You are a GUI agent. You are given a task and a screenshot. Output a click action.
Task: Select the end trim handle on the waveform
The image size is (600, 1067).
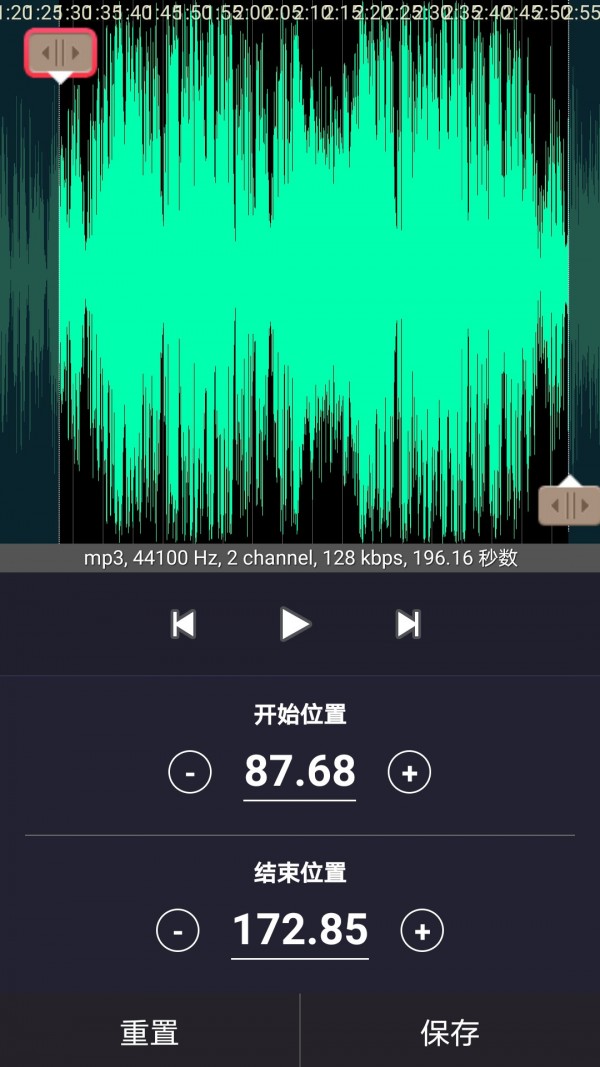pyautogui.click(x=568, y=505)
